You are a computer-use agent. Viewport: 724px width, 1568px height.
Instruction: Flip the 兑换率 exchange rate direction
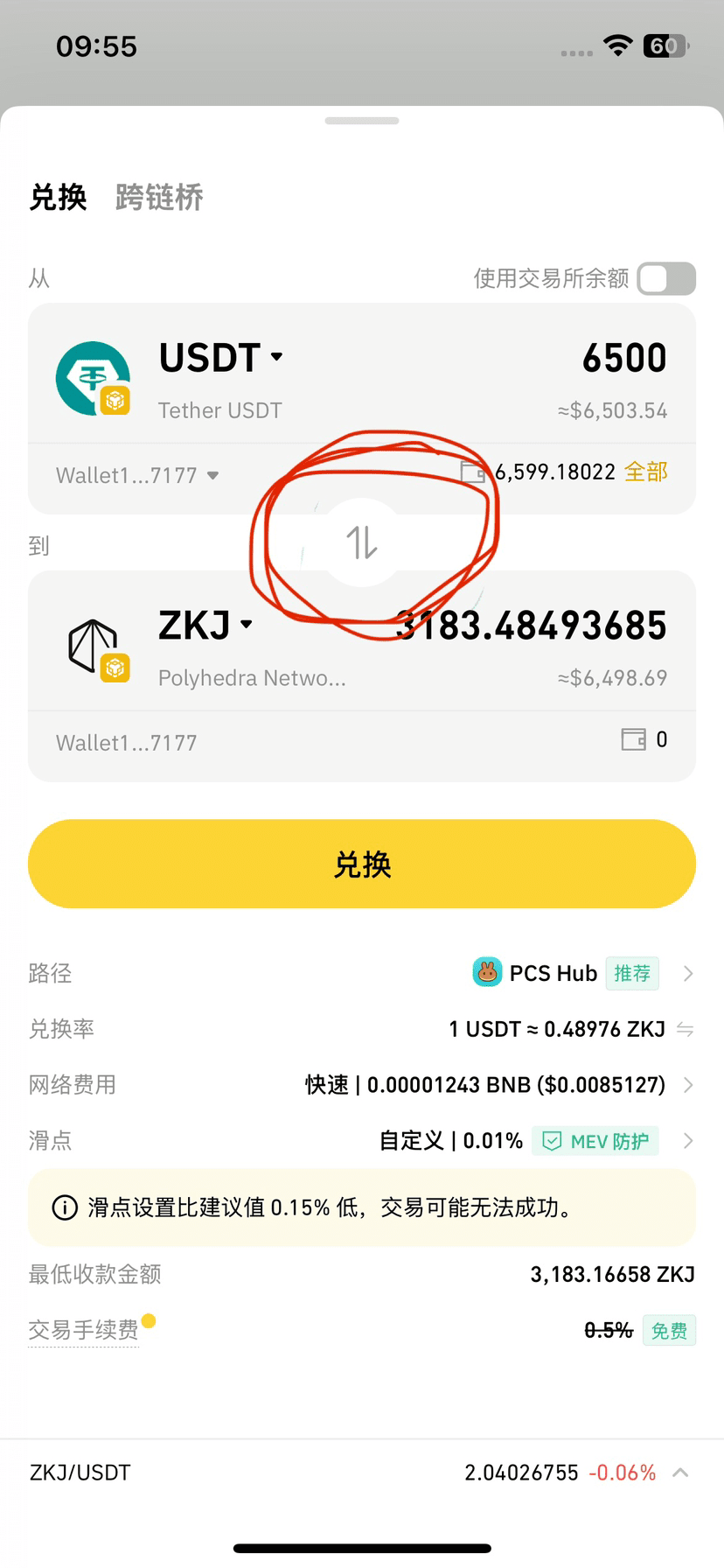tap(685, 1030)
